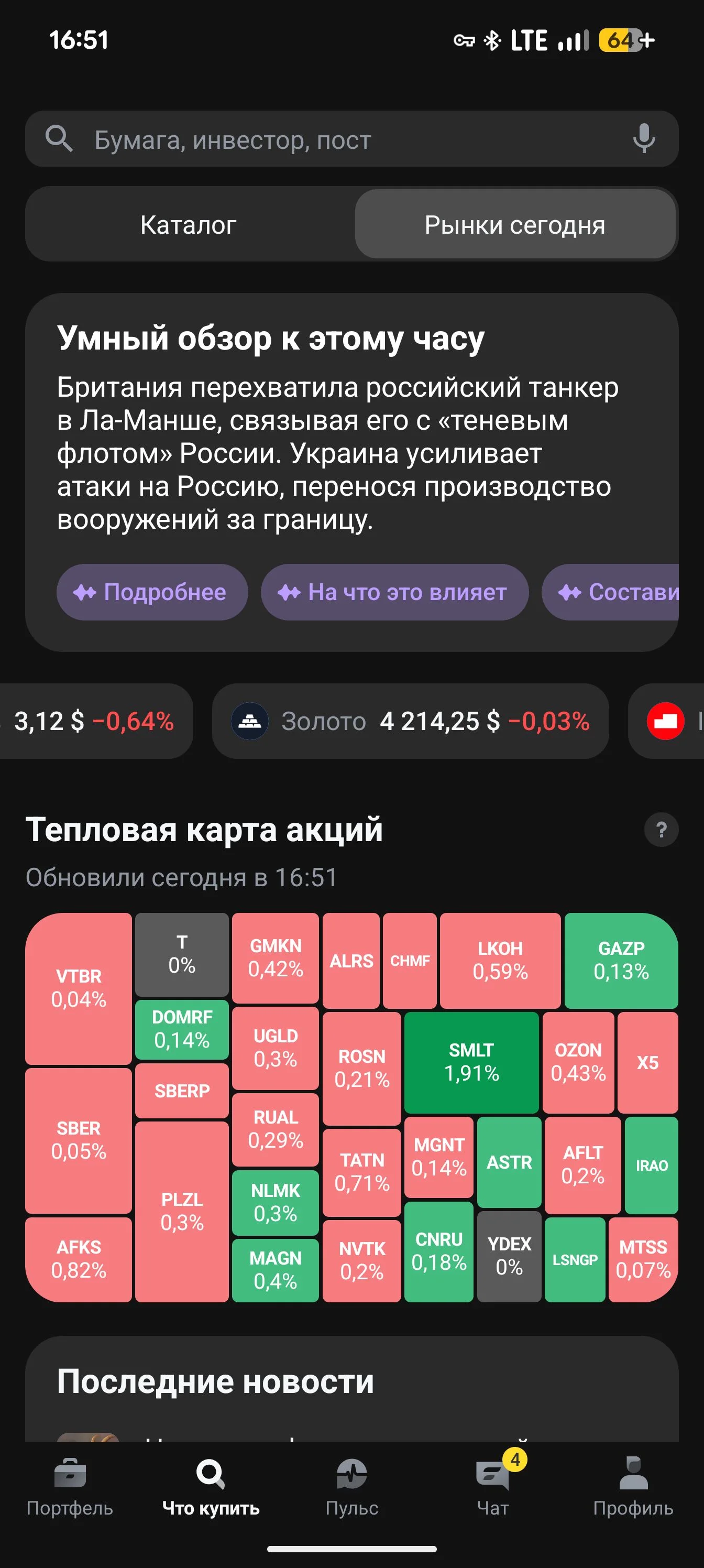The width and height of the screenshot is (704, 1568).
Task: Open the YDEX stock tile
Action: pyautogui.click(x=509, y=1256)
